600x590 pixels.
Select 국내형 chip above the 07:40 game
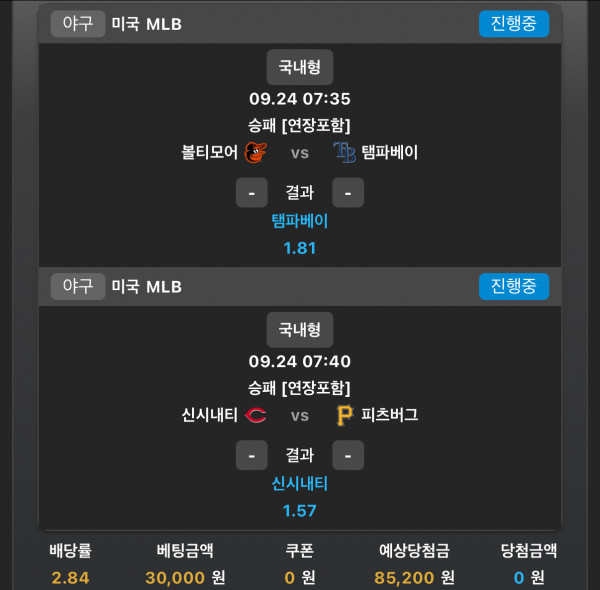pos(299,329)
